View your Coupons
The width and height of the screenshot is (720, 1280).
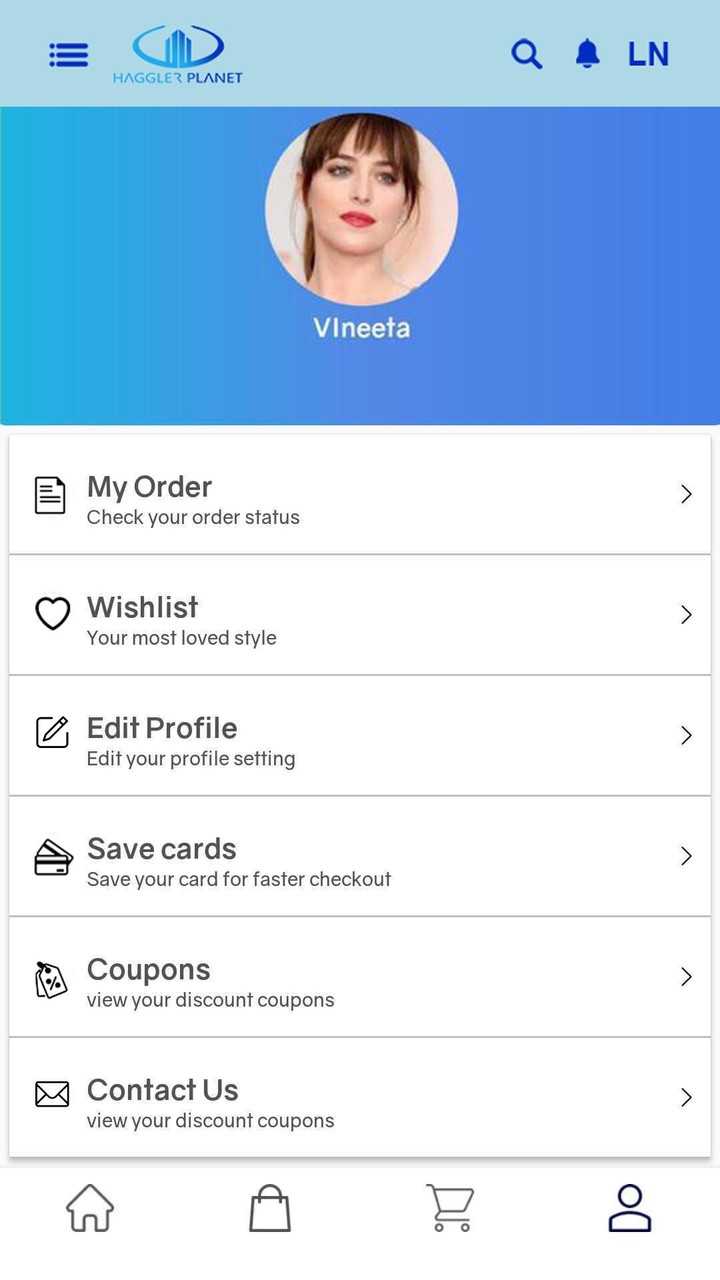360,977
